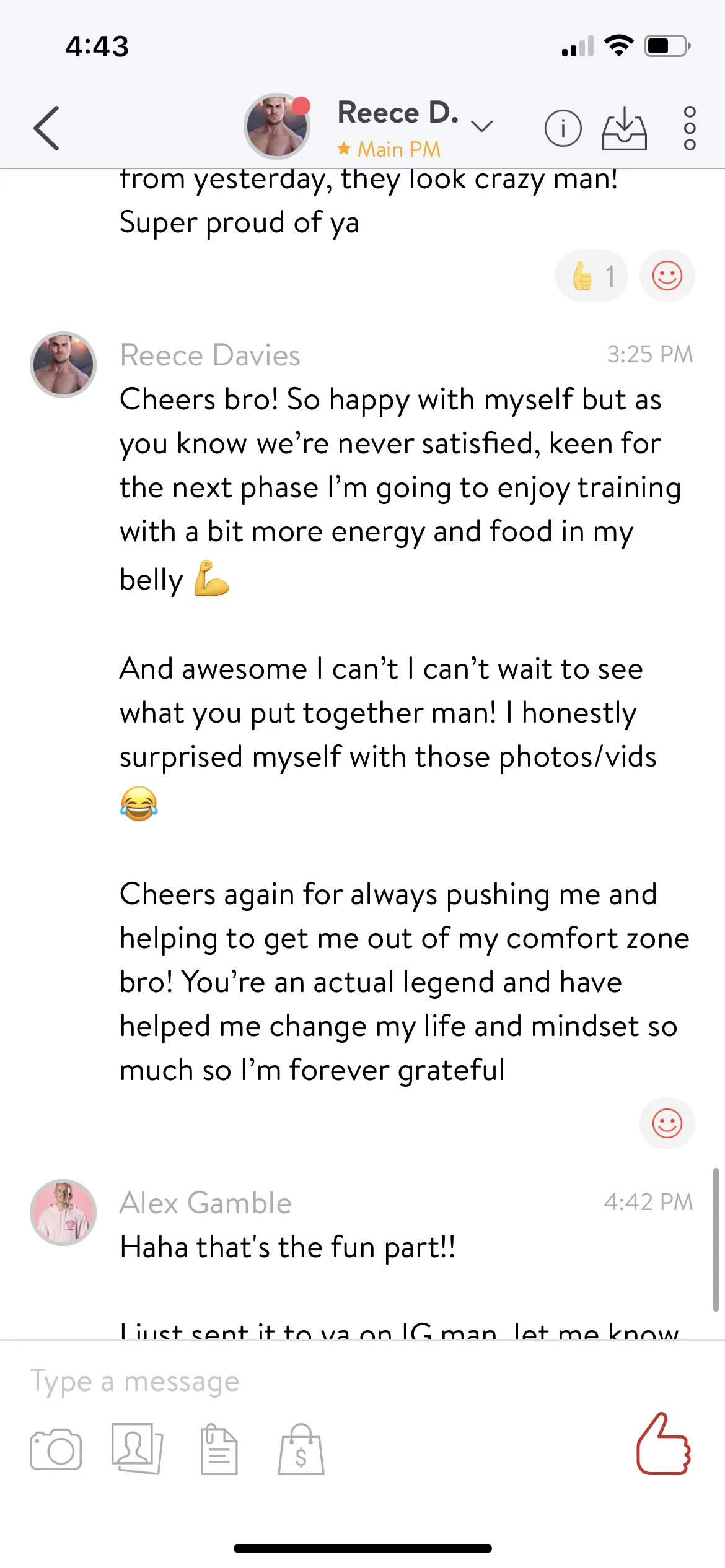This screenshot has width=725, height=1568.
Task: View Alex Gamble's avatar beside his message
Action: click(x=63, y=1212)
